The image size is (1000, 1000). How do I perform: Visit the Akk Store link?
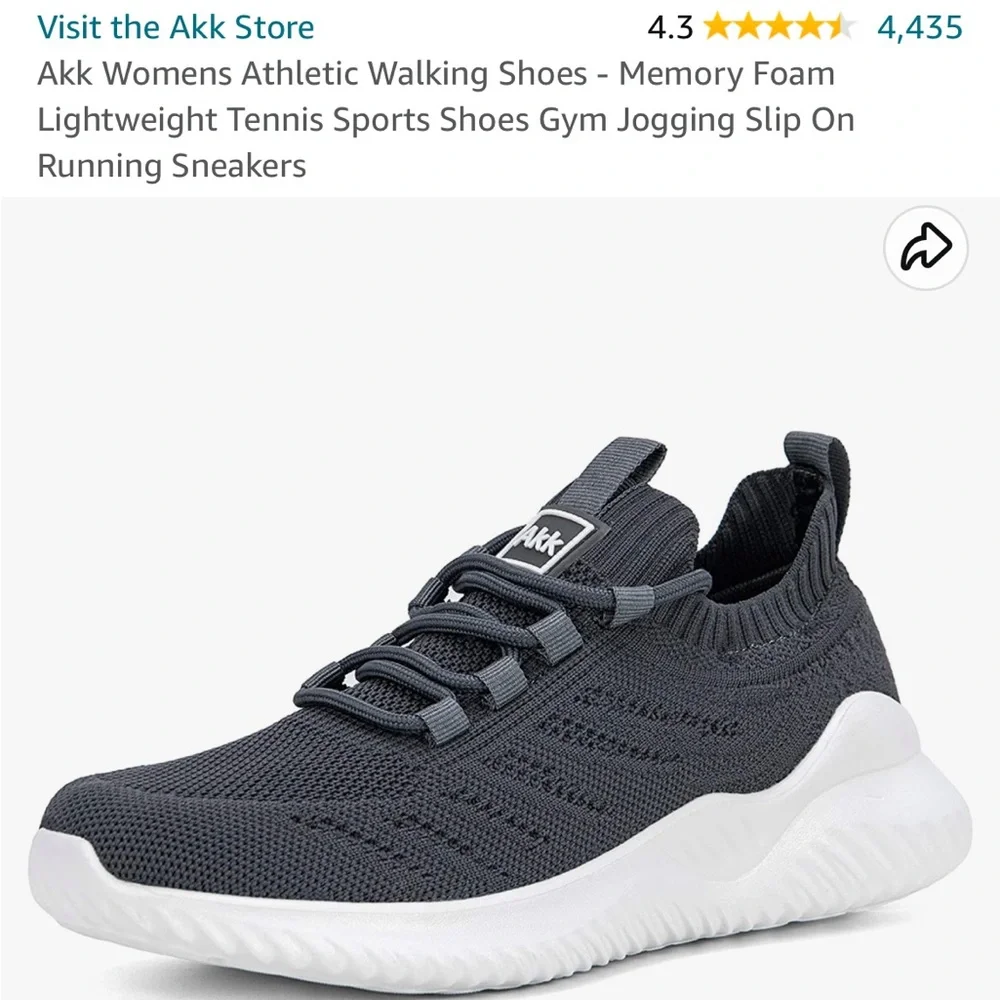175,27
